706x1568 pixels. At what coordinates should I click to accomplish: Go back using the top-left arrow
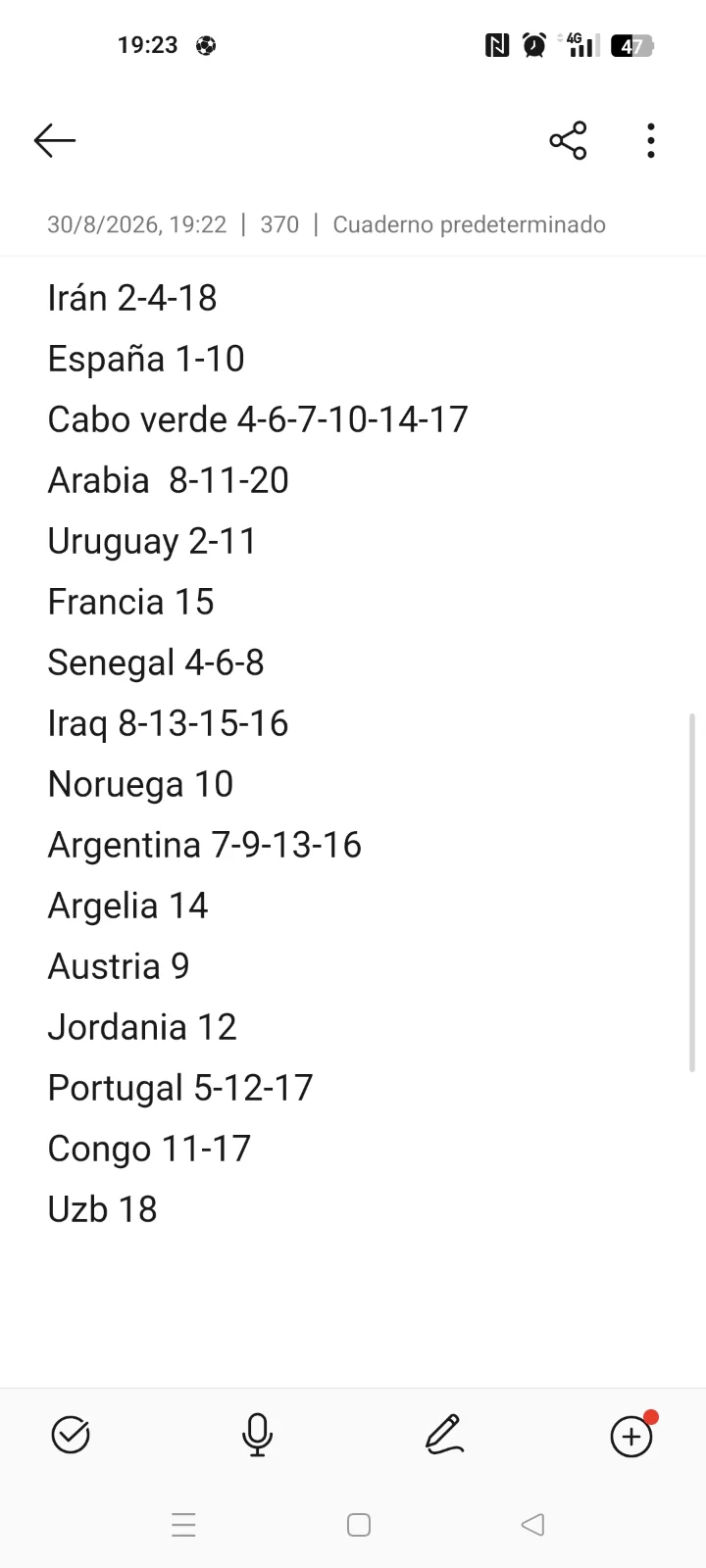click(55, 141)
